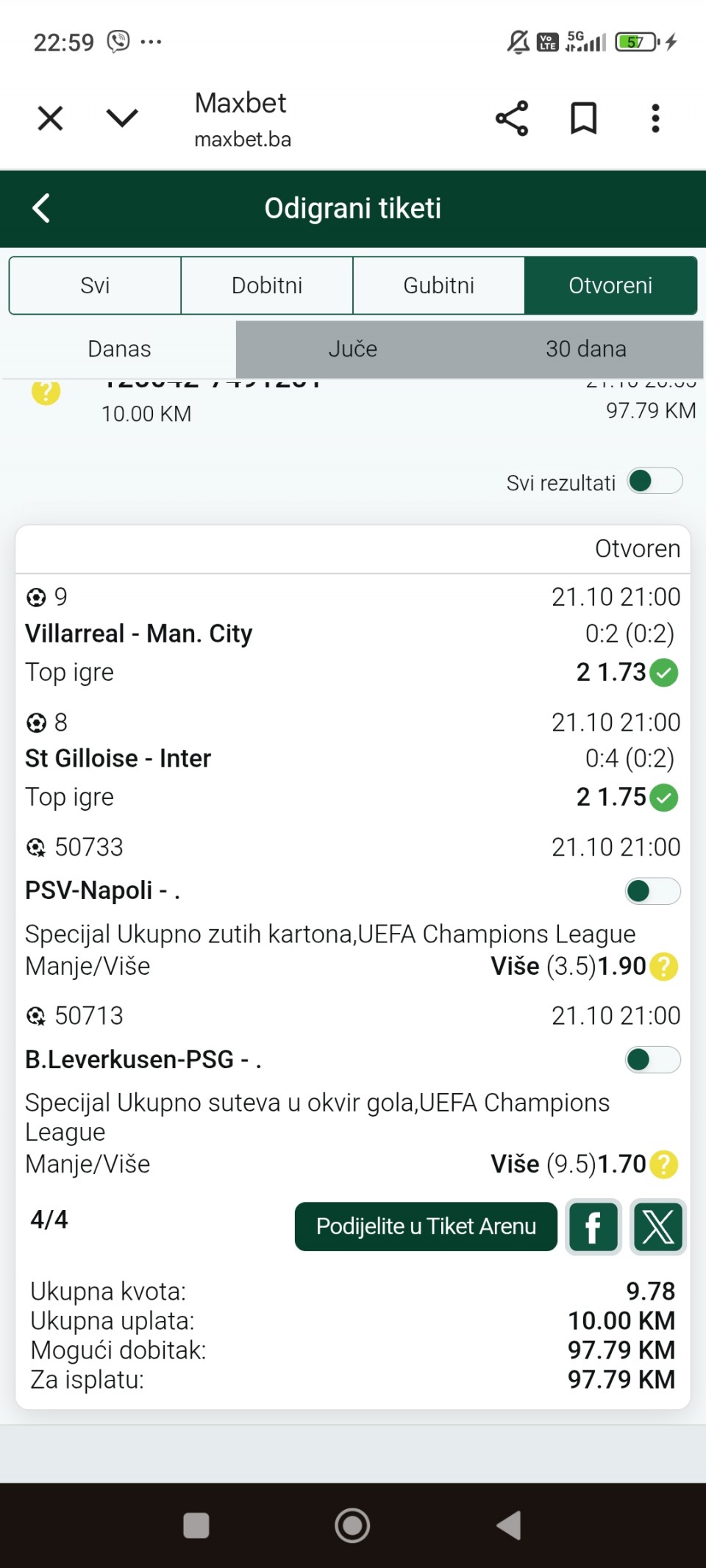The height and width of the screenshot is (1568, 706).
Task: Share the maxbet.ba page
Action: (x=512, y=118)
